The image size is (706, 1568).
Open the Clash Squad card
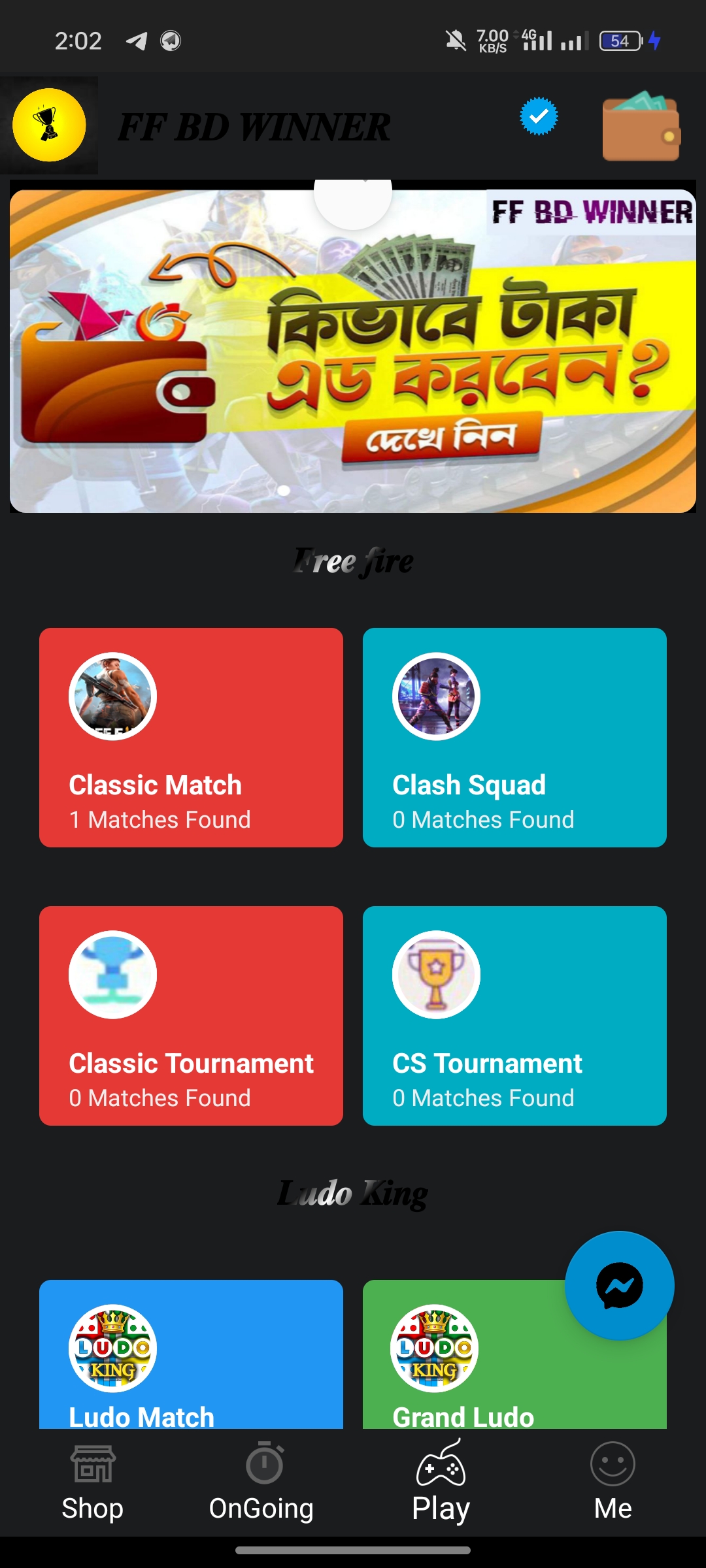pyautogui.click(x=514, y=738)
